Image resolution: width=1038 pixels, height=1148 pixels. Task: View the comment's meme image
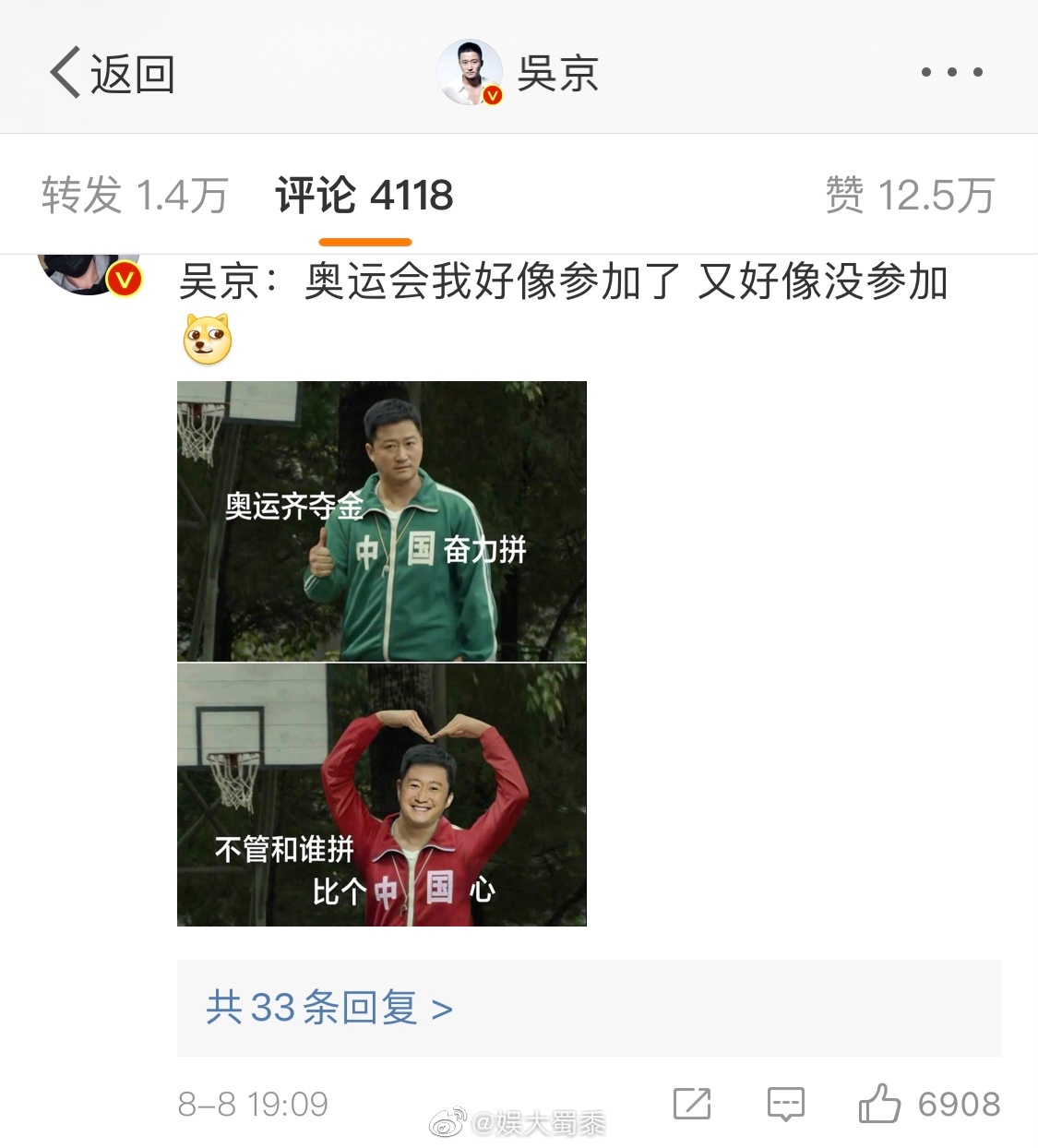(381, 653)
